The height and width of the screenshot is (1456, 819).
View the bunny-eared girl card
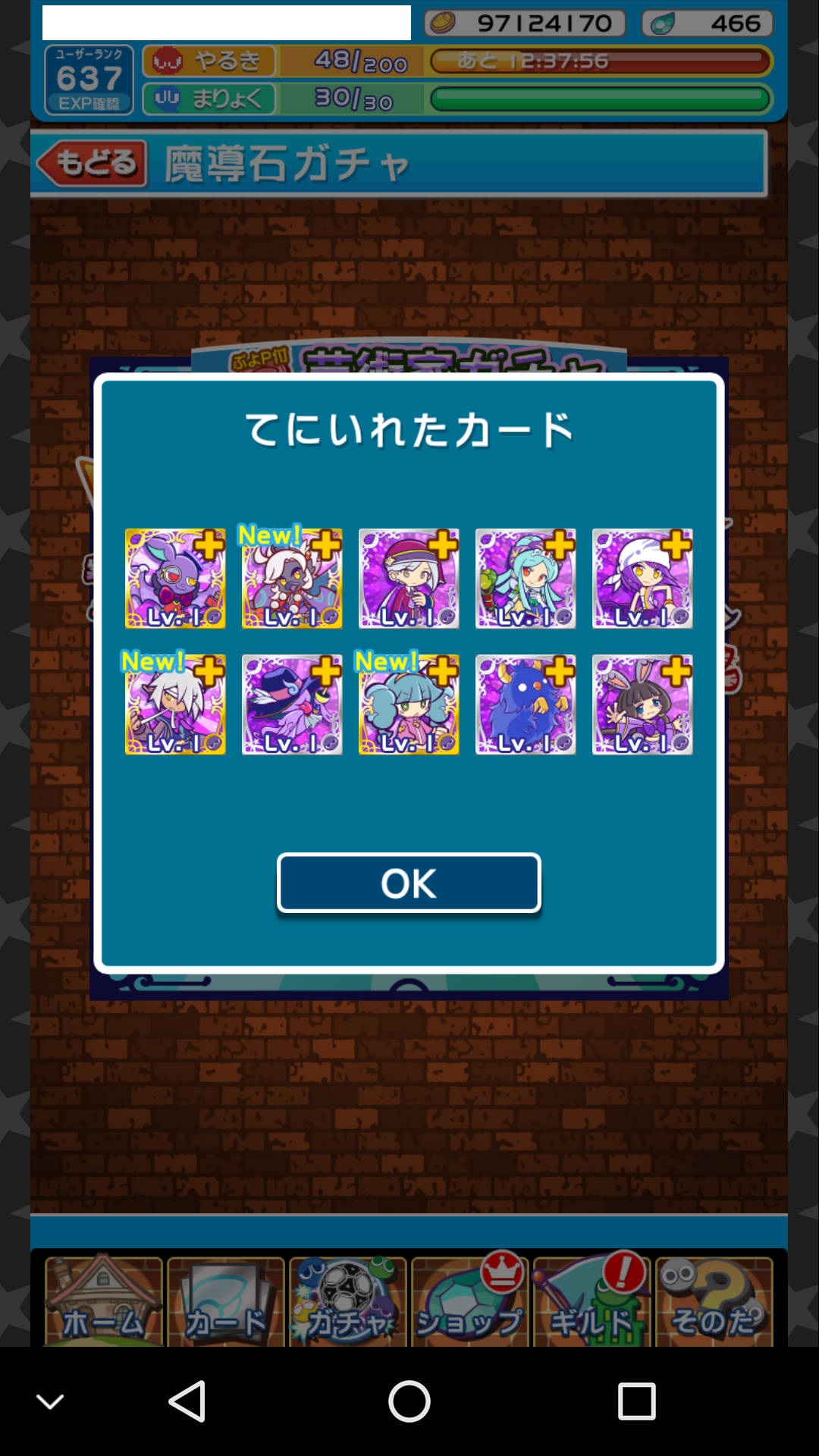tap(642, 704)
